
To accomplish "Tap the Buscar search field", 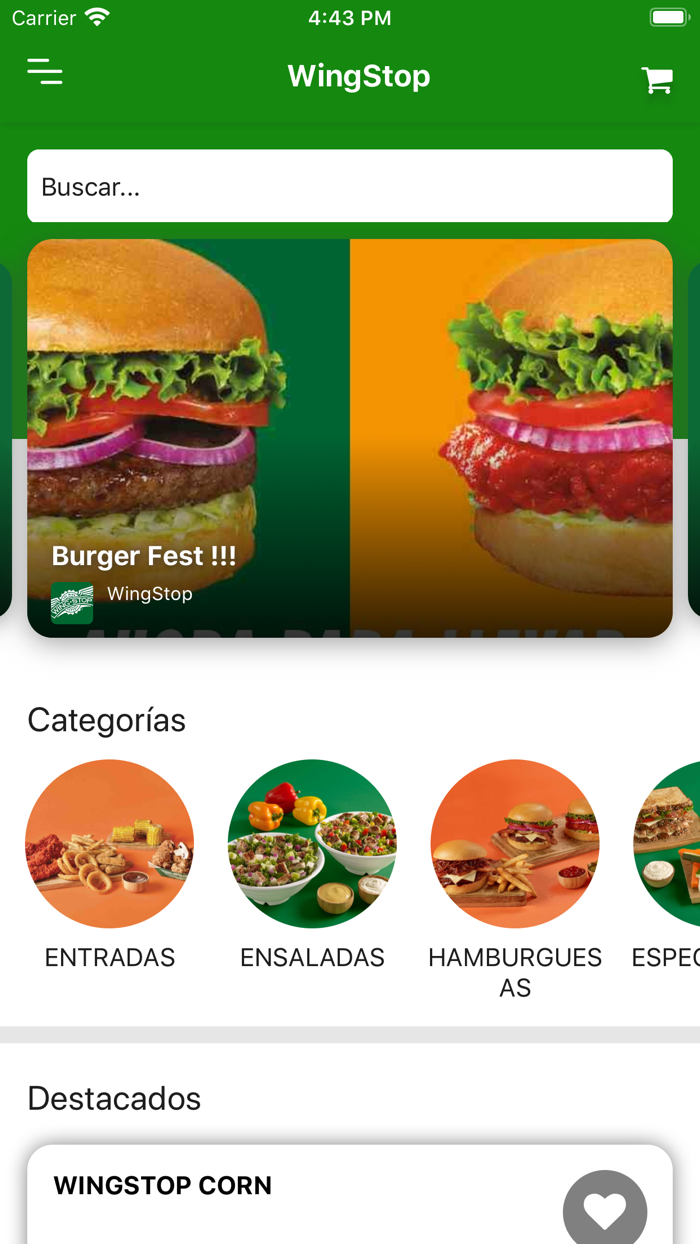I will point(350,186).
